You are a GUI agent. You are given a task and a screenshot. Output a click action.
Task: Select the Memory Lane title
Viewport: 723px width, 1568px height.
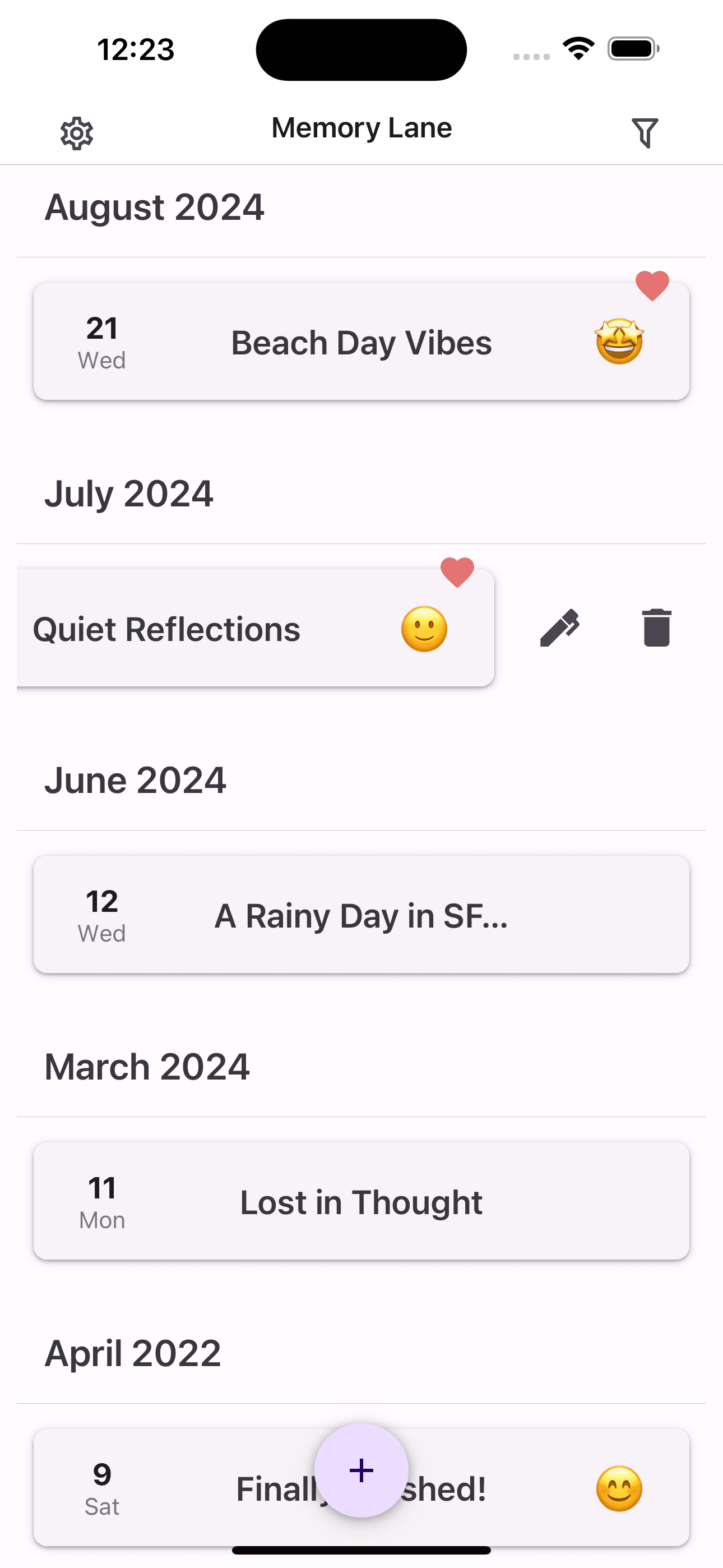coord(361,128)
